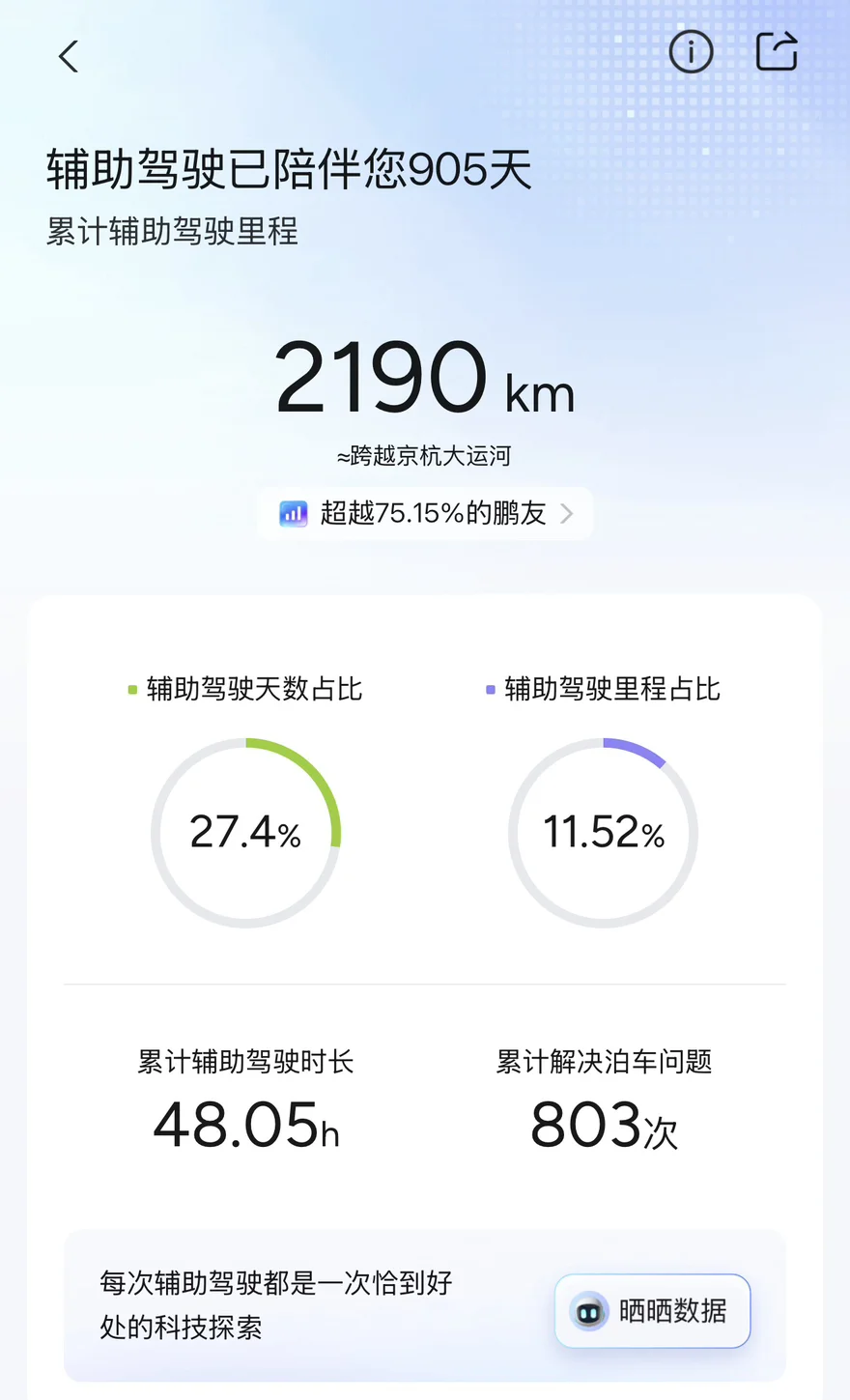Viewport: 850px width, 1400px height.
Task: Go back using the top-left arrow
Action: tap(68, 56)
